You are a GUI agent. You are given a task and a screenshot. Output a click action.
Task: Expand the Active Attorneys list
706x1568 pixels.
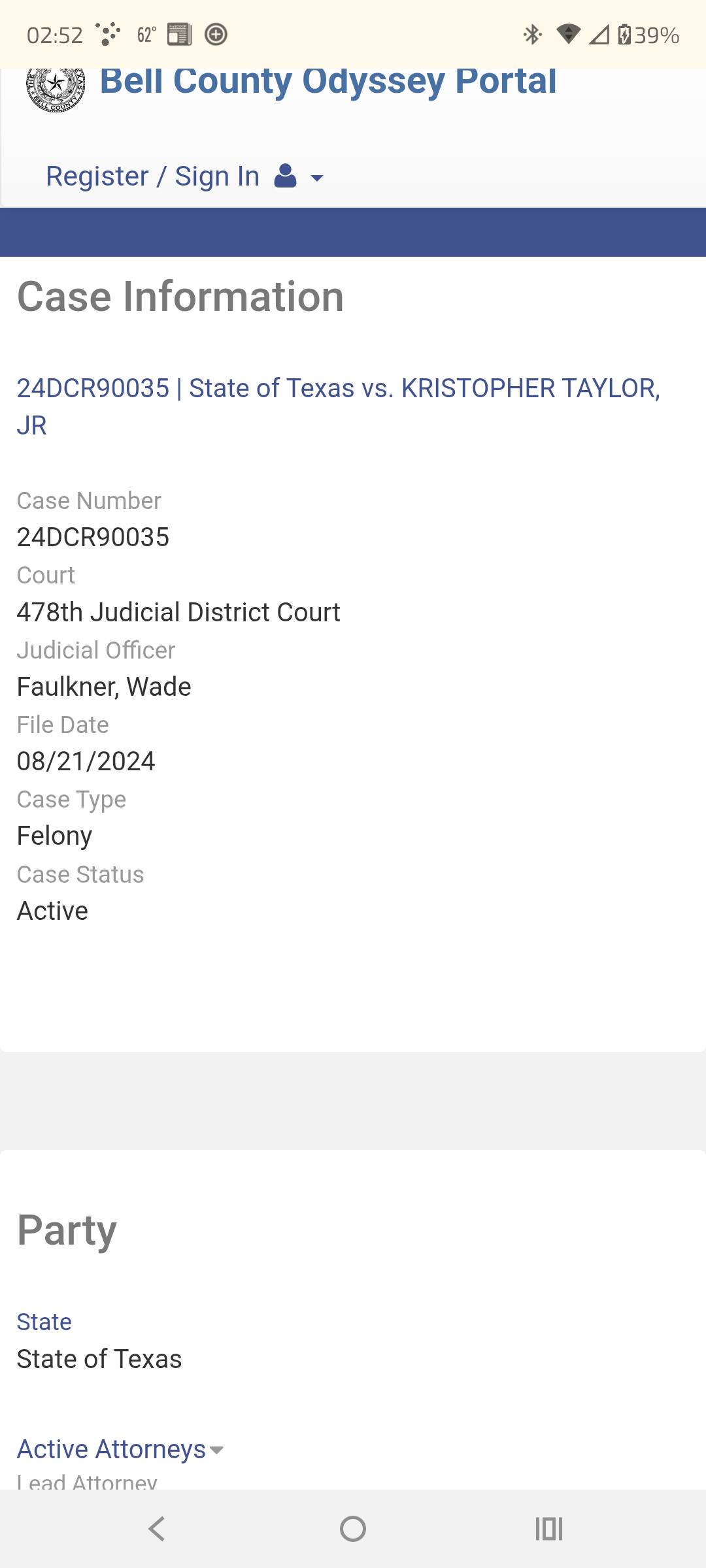tap(120, 1449)
